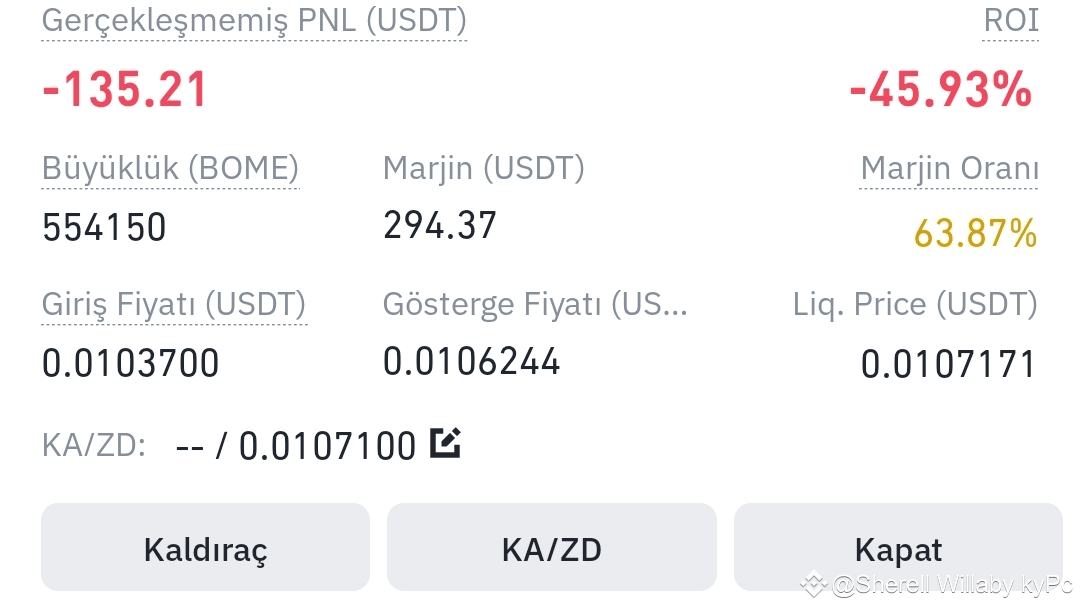
Task: Show Giriş Fiyatı (USDT) info
Action: (x=174, y=304)
